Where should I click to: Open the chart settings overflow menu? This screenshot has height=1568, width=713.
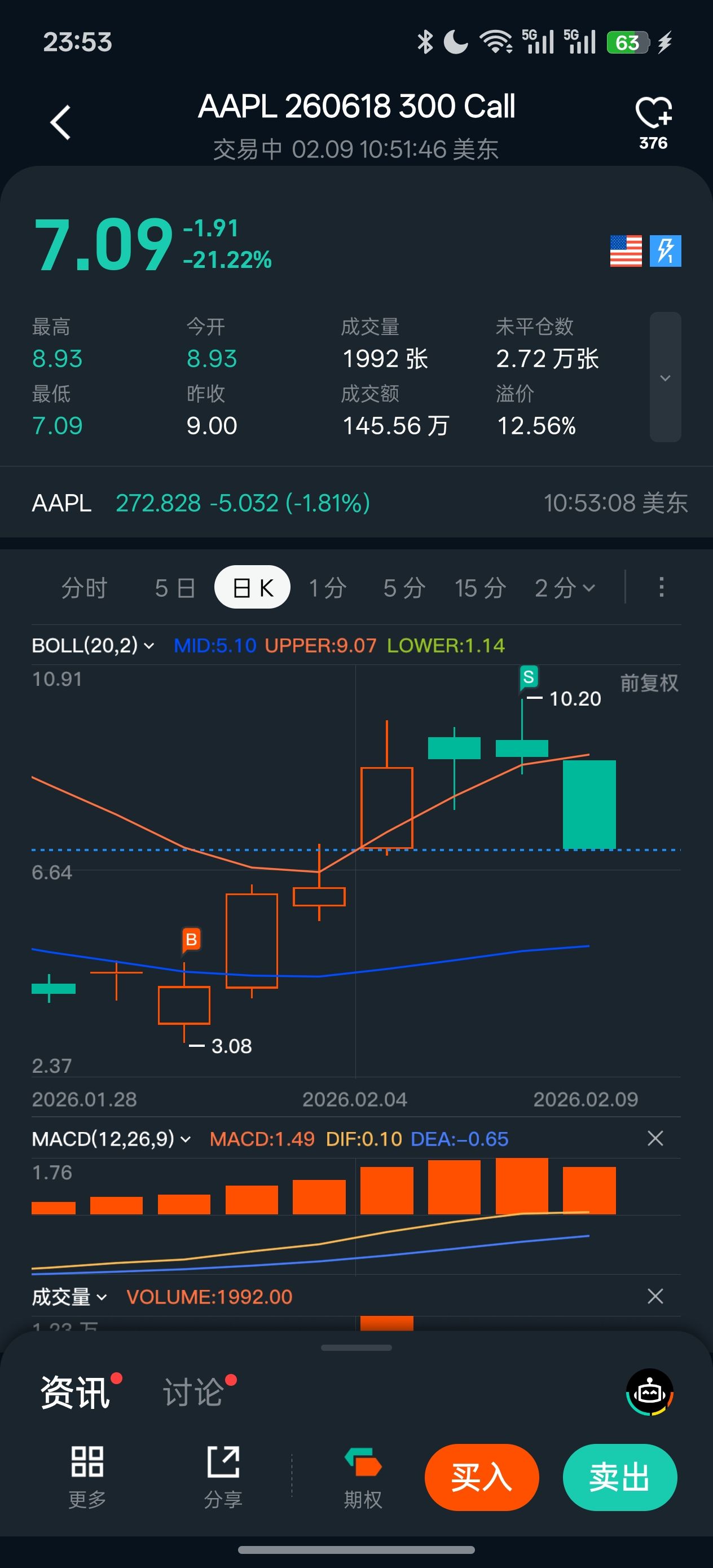pyautogui.click(x=661, y=587)
